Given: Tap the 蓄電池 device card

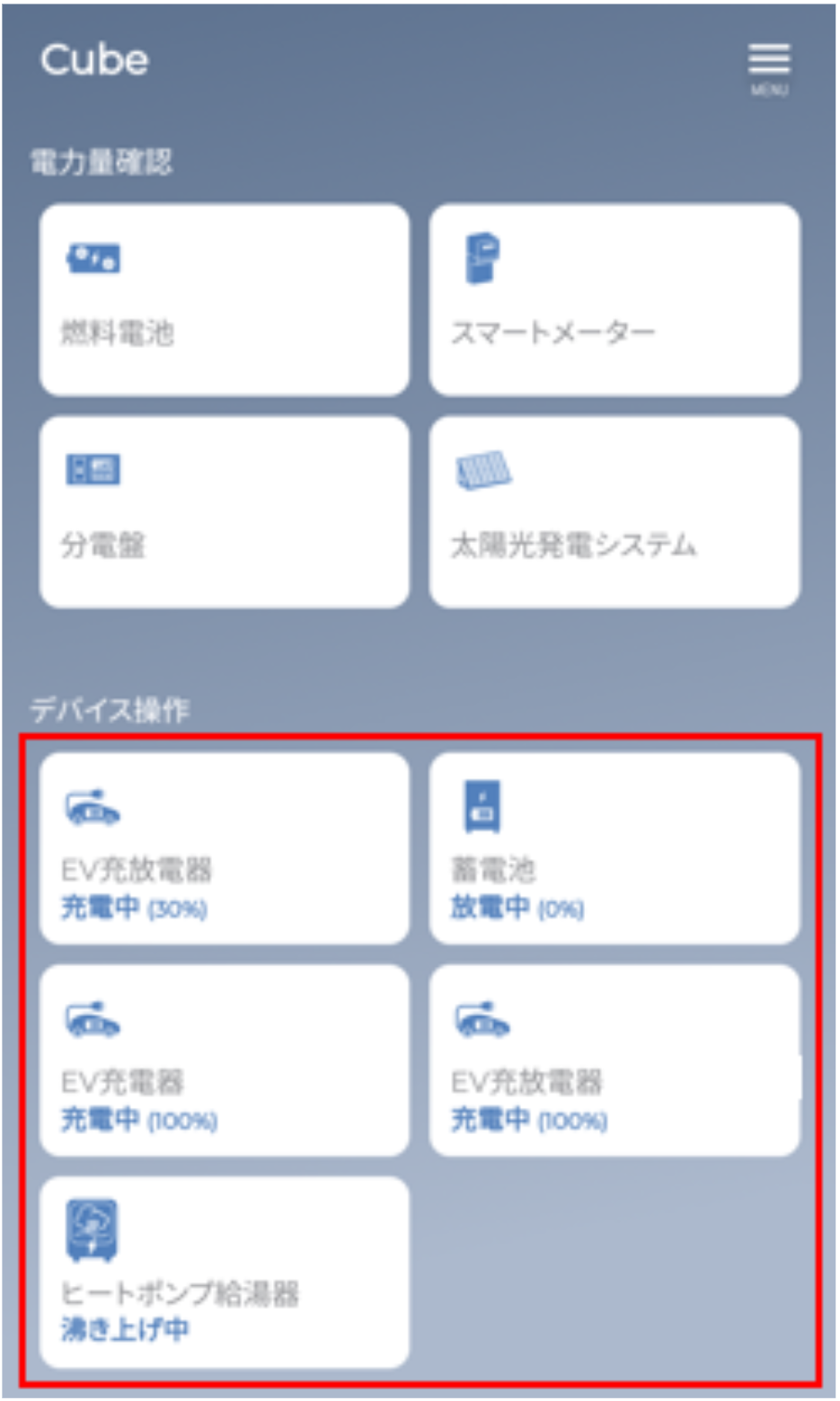Looking at the screenshot, I should pyautogui.click(x=615, y=848).
